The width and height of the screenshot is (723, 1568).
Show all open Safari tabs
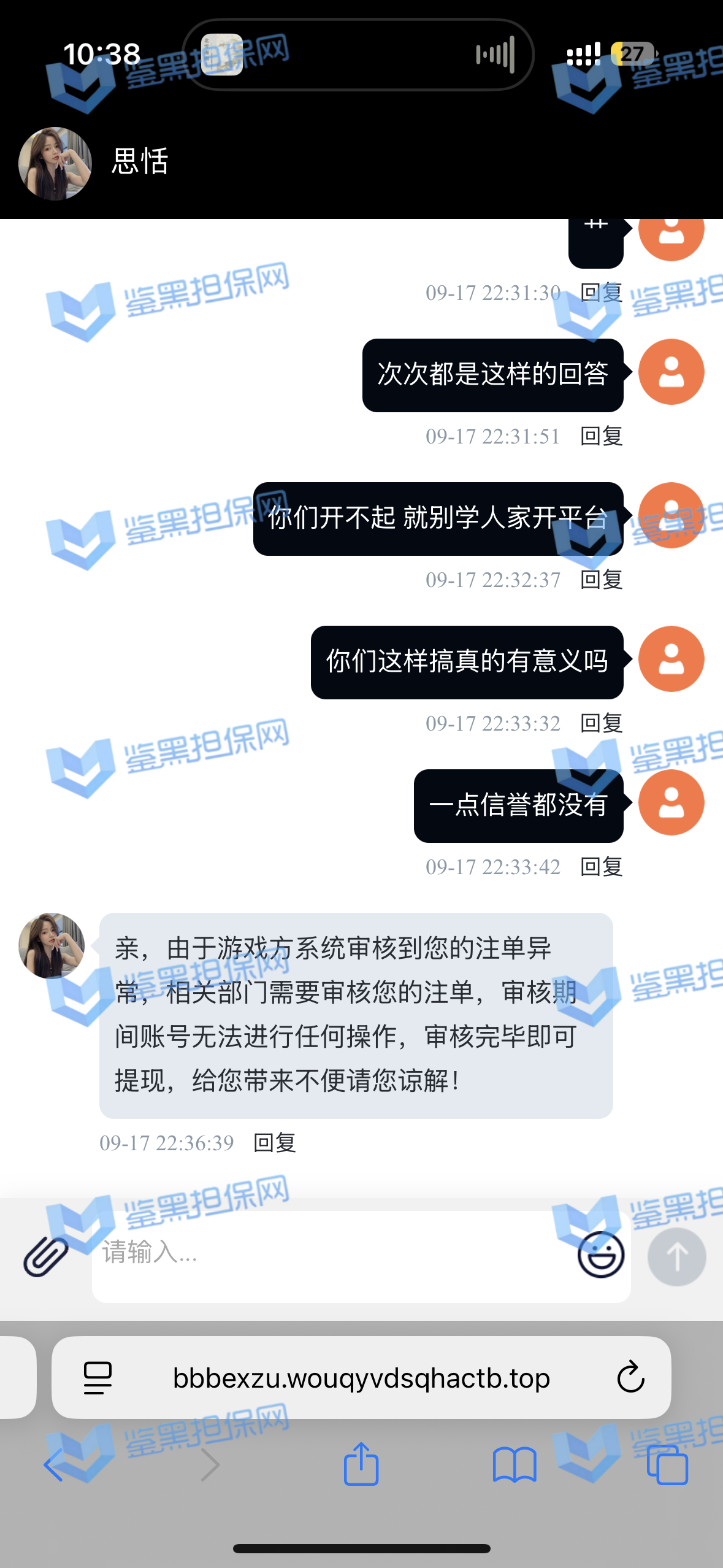(667, 1465)
